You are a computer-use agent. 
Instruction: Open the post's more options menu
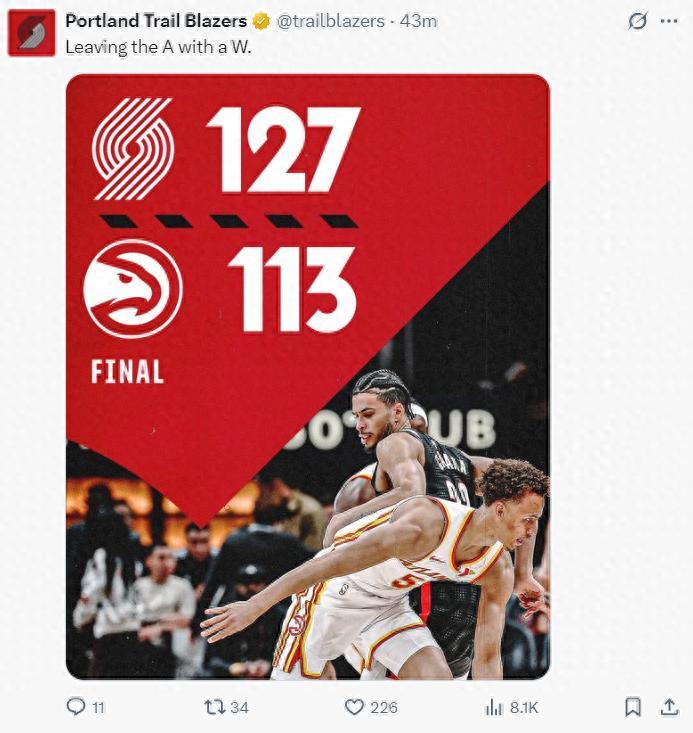coord(669,21)
